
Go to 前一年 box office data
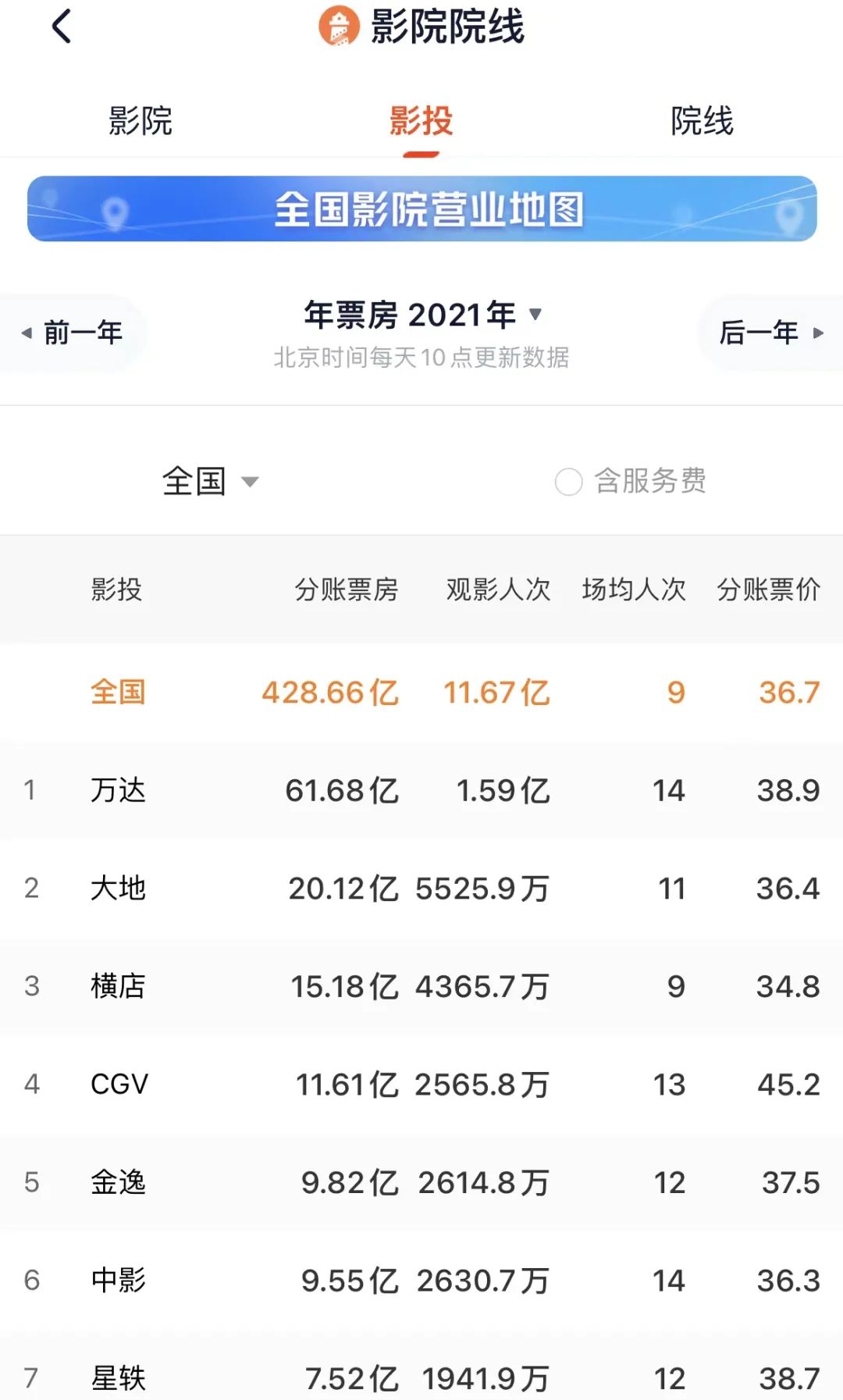[73, 333]
